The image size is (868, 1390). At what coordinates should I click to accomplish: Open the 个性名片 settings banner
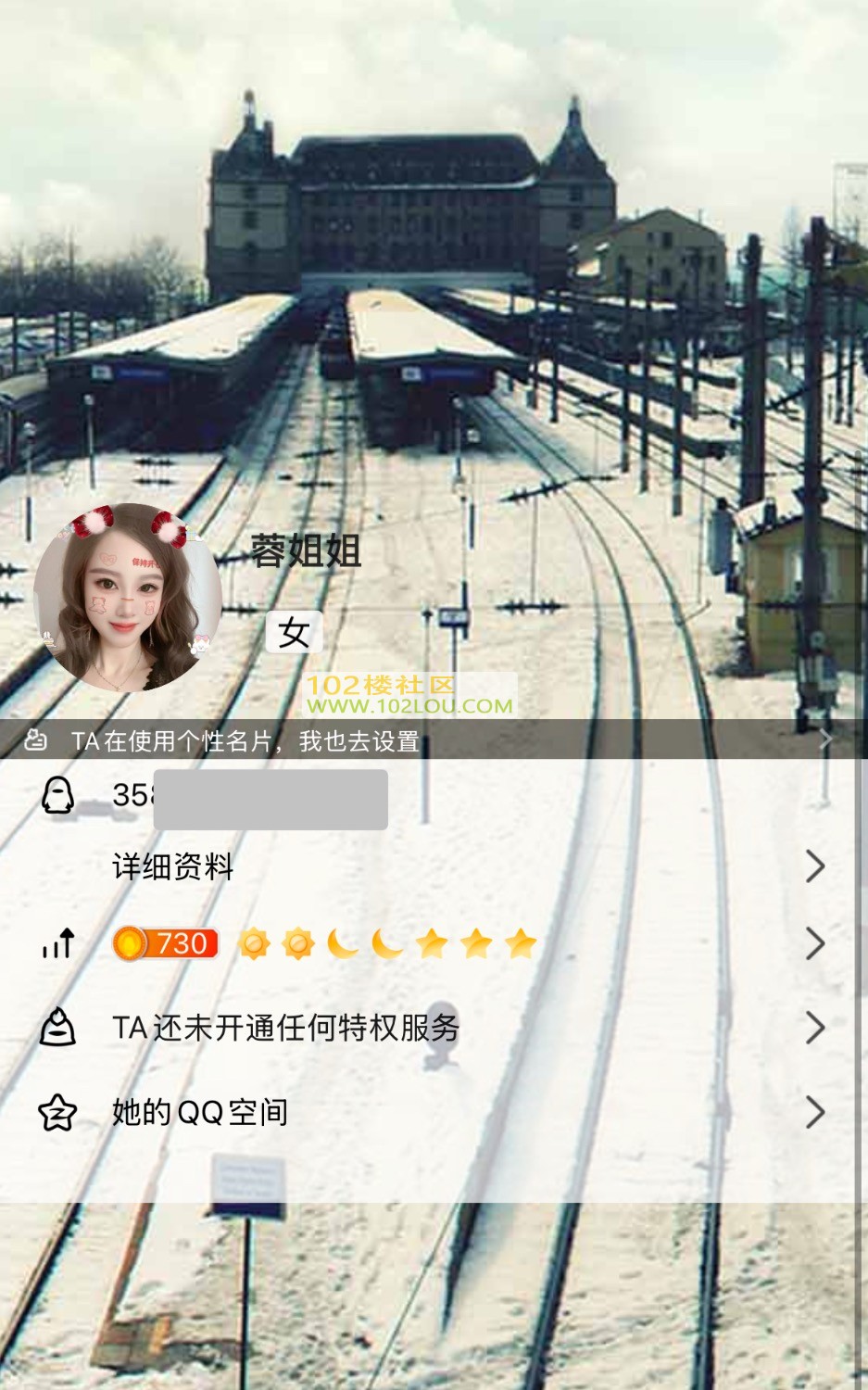coord(434,740)
